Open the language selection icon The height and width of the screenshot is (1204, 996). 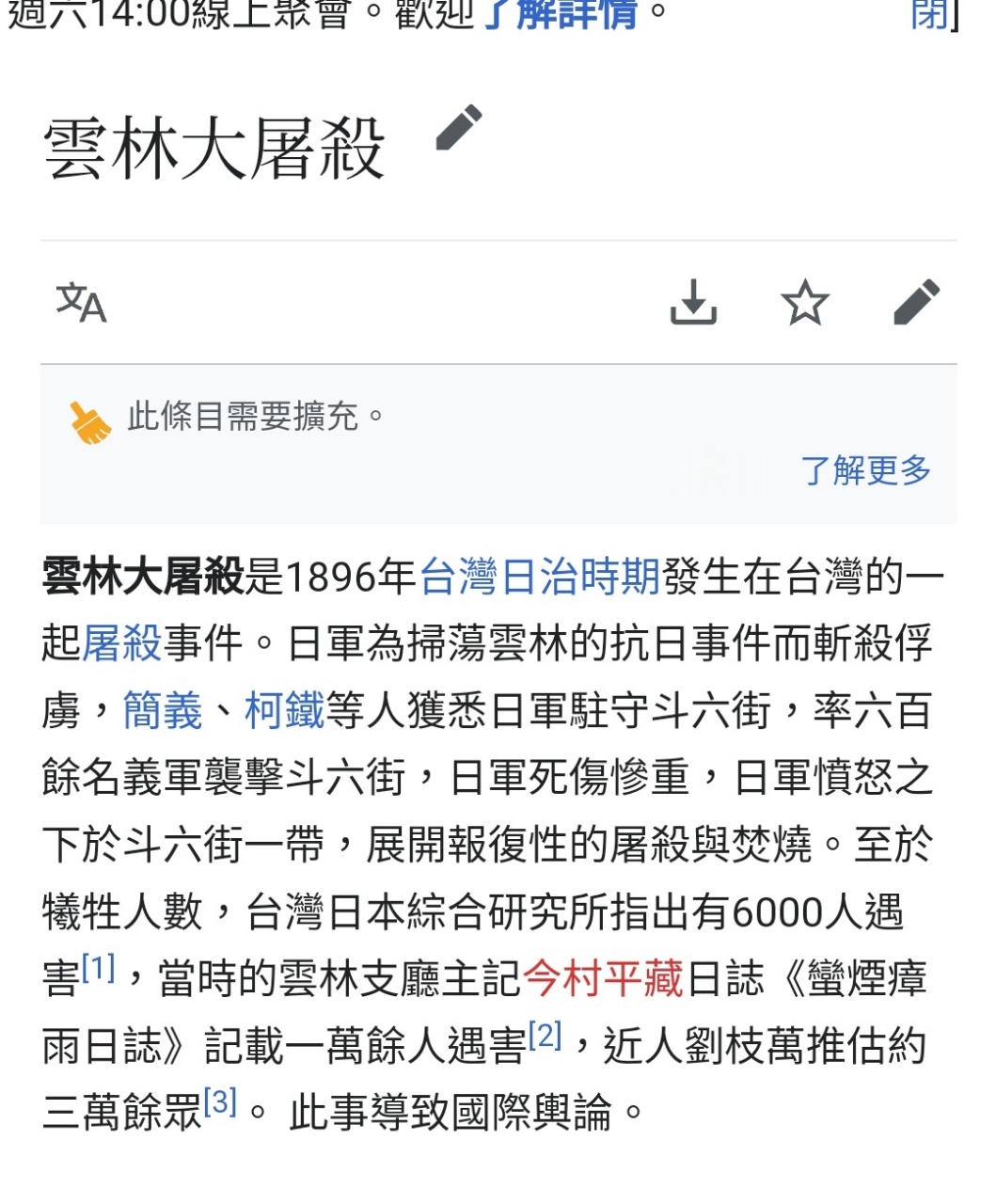click(x=81, y=303)
